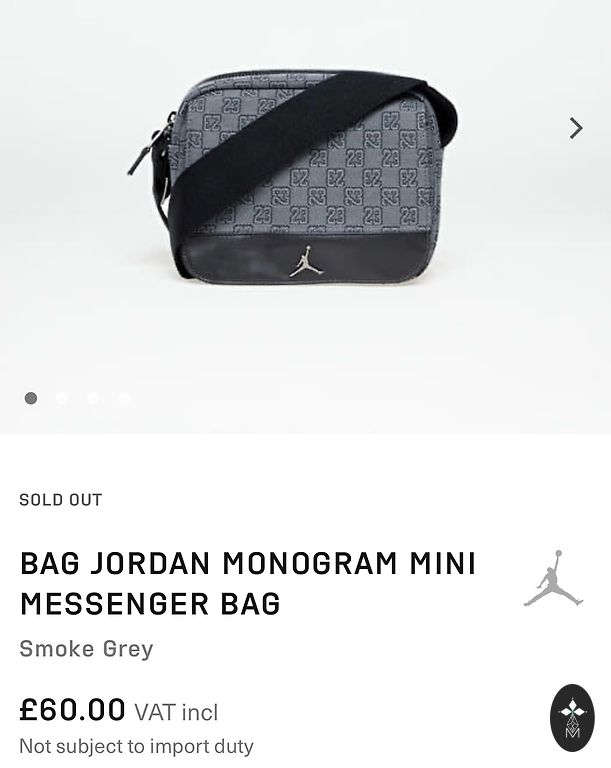This screenshot has height=768, width=611.
Task: Open the Jordan brand logo link
Action: (x=553, y=578)
